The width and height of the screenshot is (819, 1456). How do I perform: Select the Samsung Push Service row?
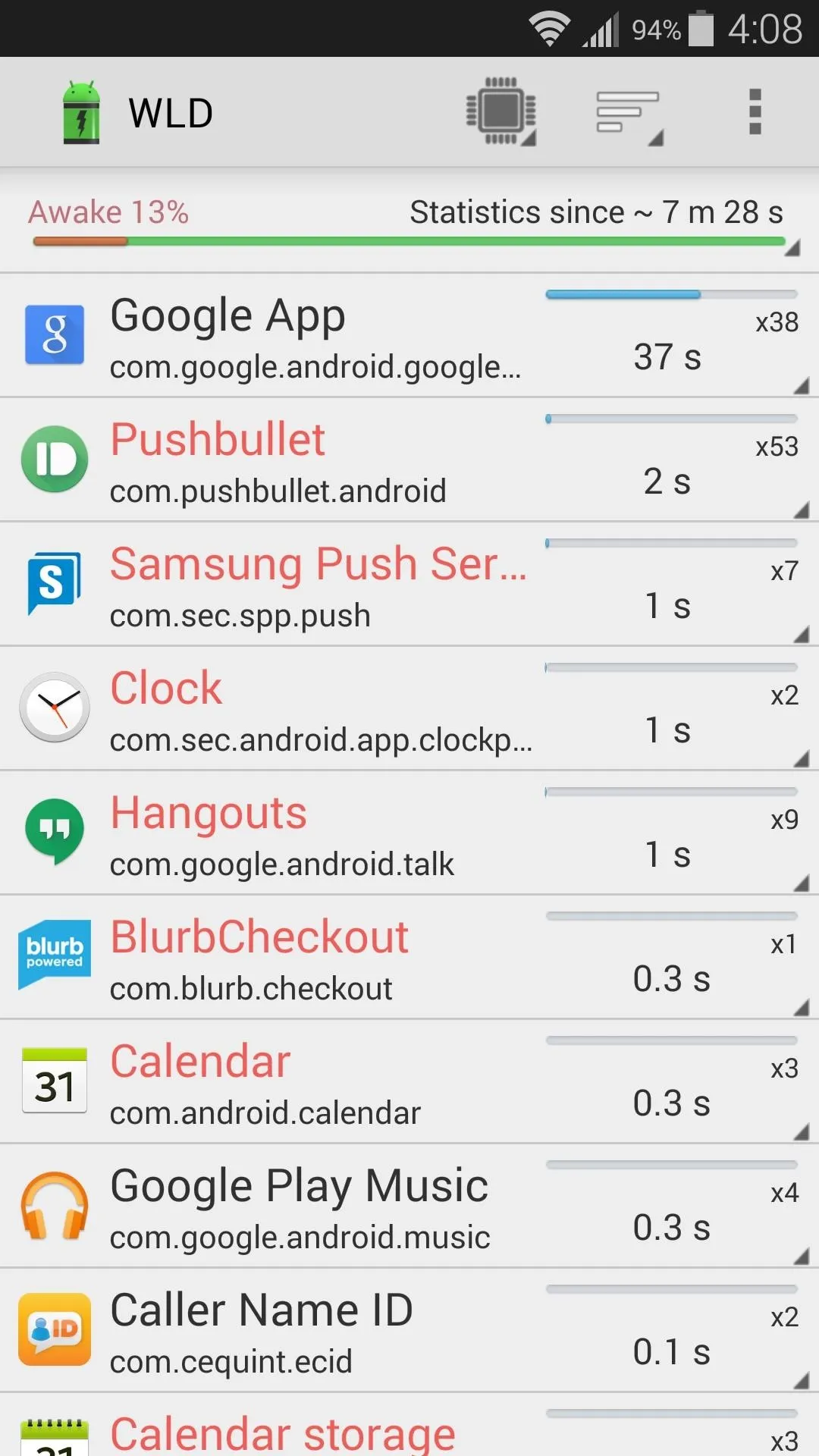pos(409,584)
